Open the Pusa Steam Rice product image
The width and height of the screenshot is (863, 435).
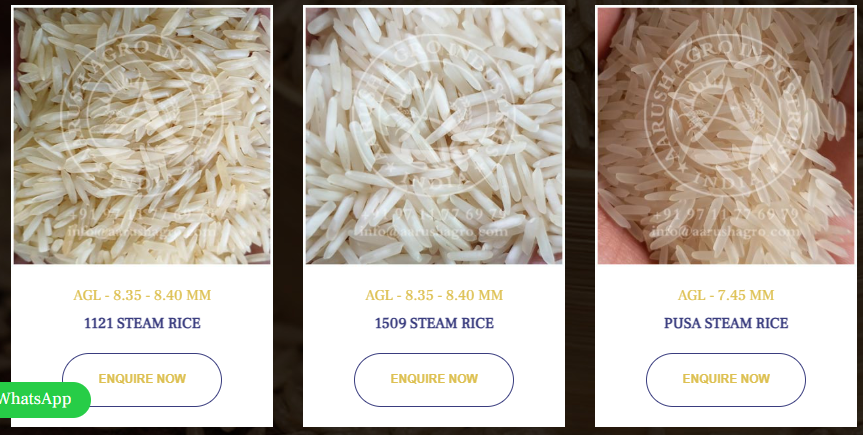[725, 136]
